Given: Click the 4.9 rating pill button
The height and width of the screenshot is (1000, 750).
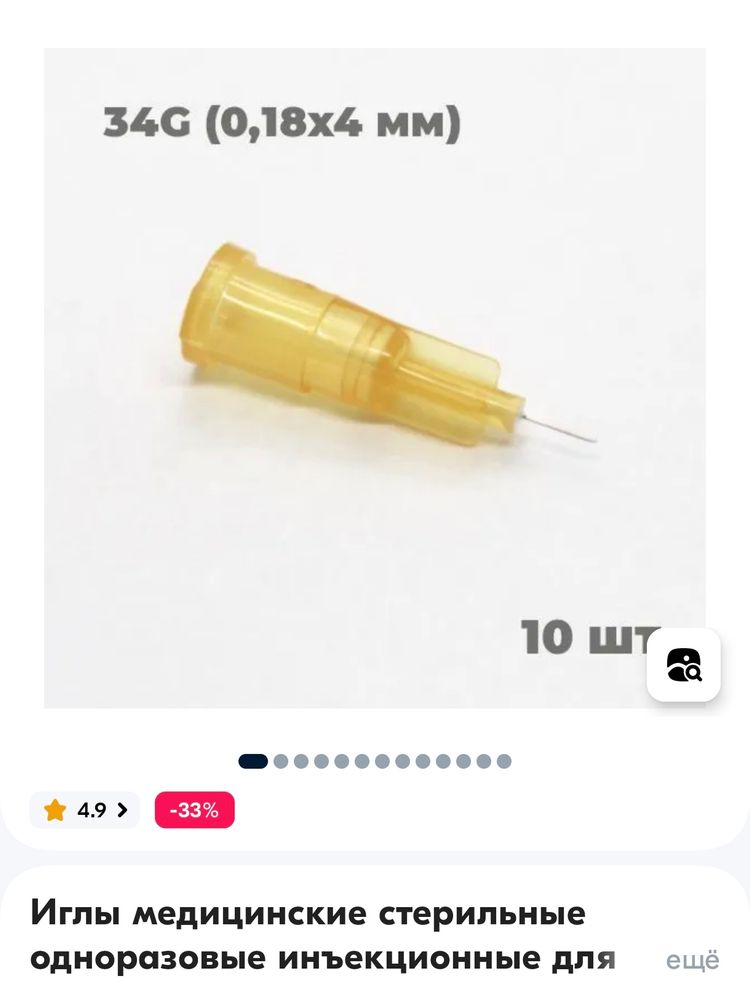Looking at the screenshot, I should pyautogui.click(x=87, y=809).
